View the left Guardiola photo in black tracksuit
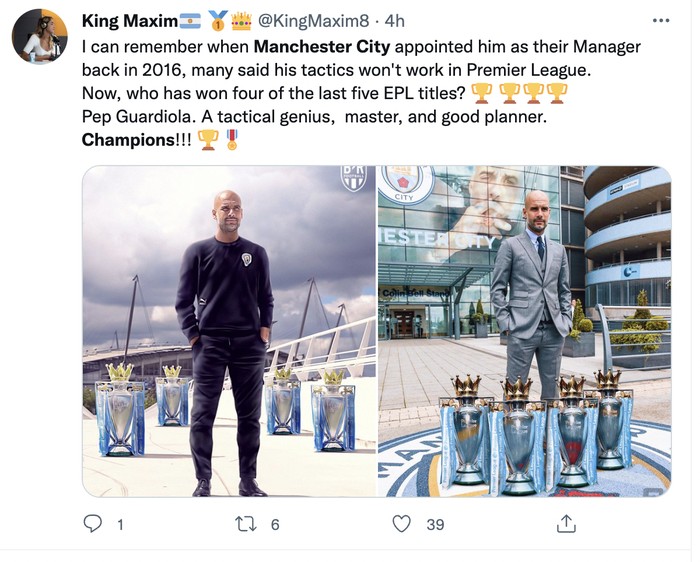 [229, 331]
